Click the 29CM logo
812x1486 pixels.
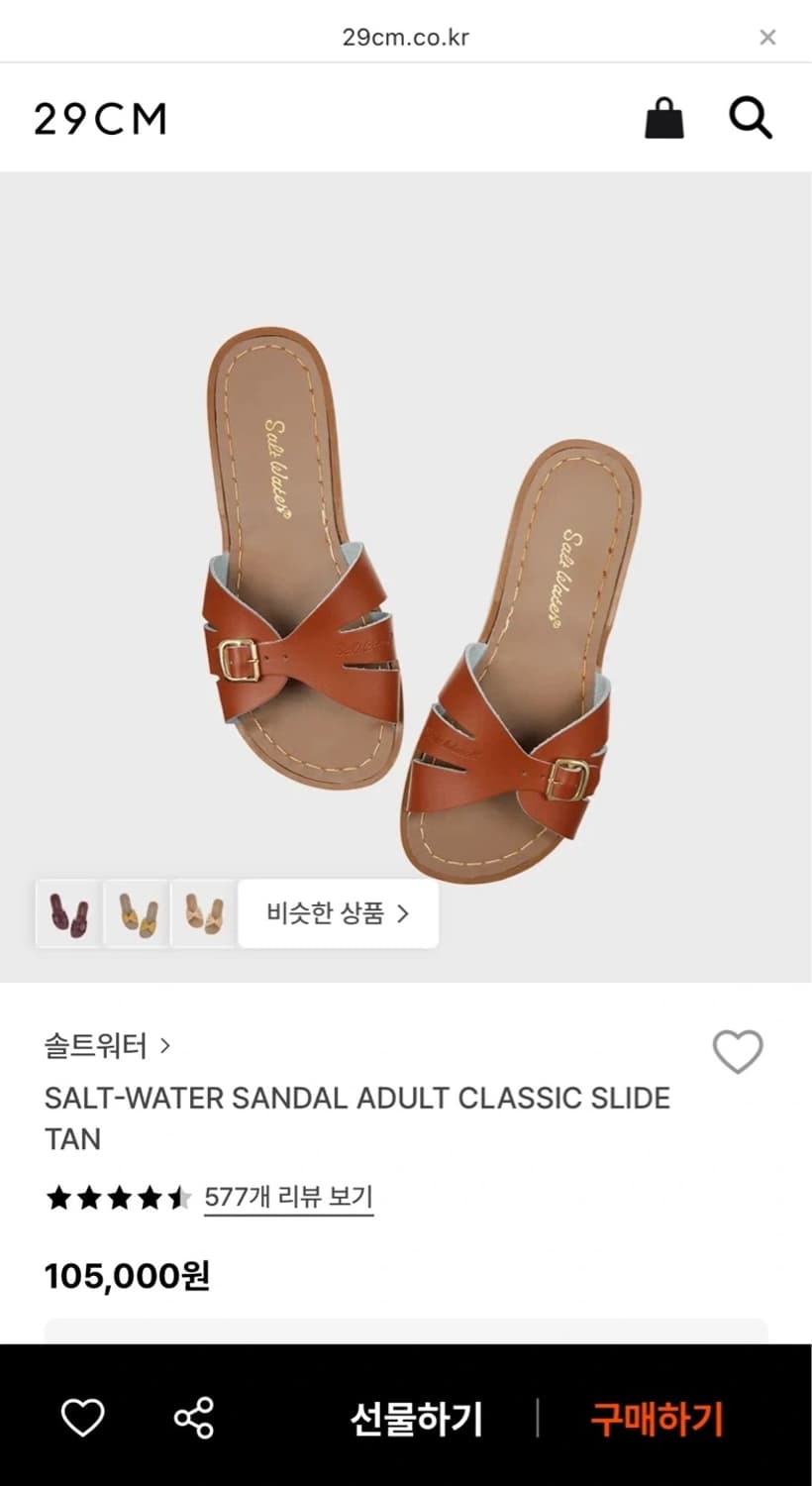[102, 117]
